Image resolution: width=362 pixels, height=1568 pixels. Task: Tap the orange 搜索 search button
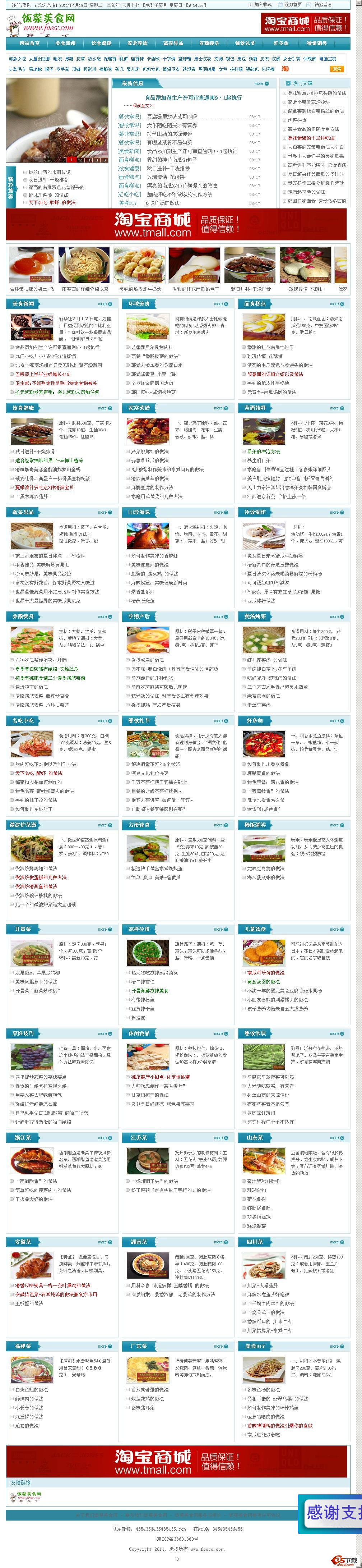(x=337, y=69)
